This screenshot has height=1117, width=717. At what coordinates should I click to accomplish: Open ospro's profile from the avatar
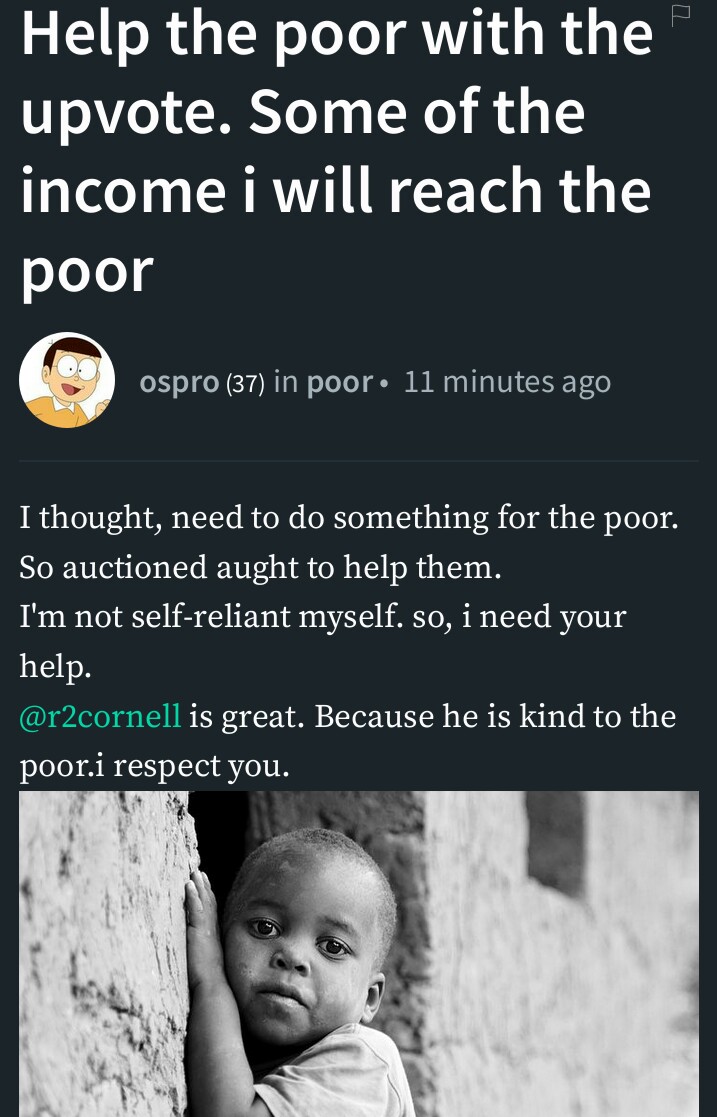[67, 380]
